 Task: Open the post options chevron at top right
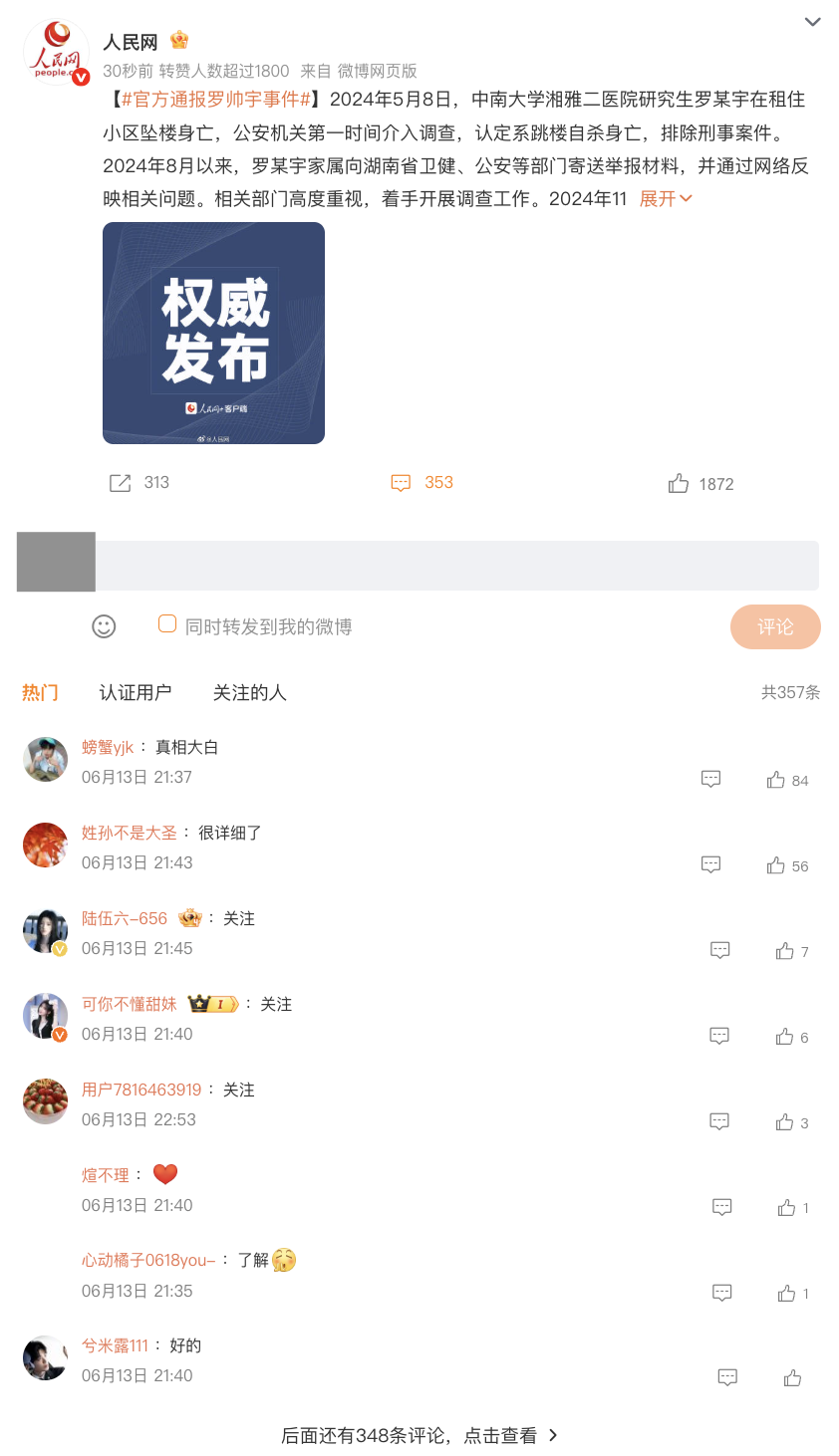click(813, 21)
